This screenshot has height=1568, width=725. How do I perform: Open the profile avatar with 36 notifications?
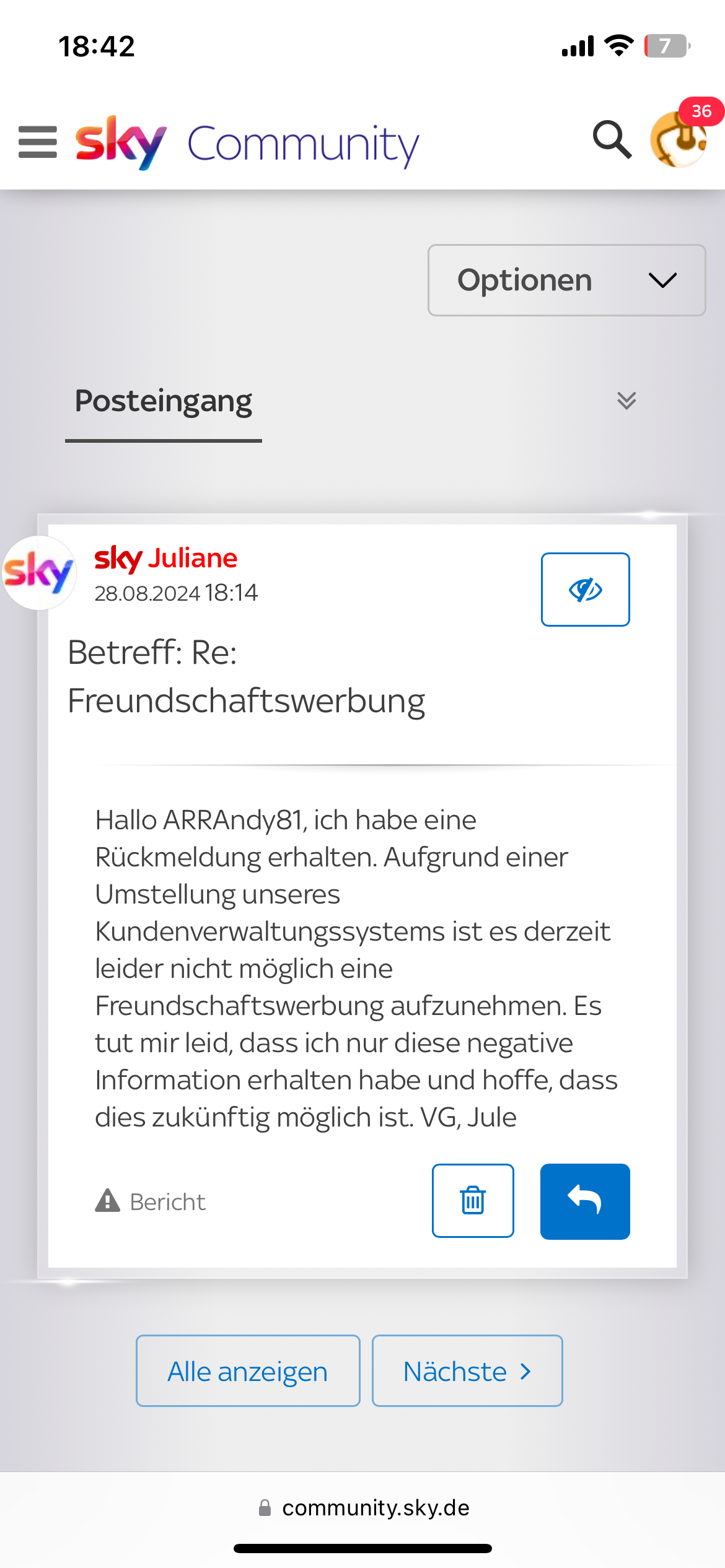(x=680, y=137)
